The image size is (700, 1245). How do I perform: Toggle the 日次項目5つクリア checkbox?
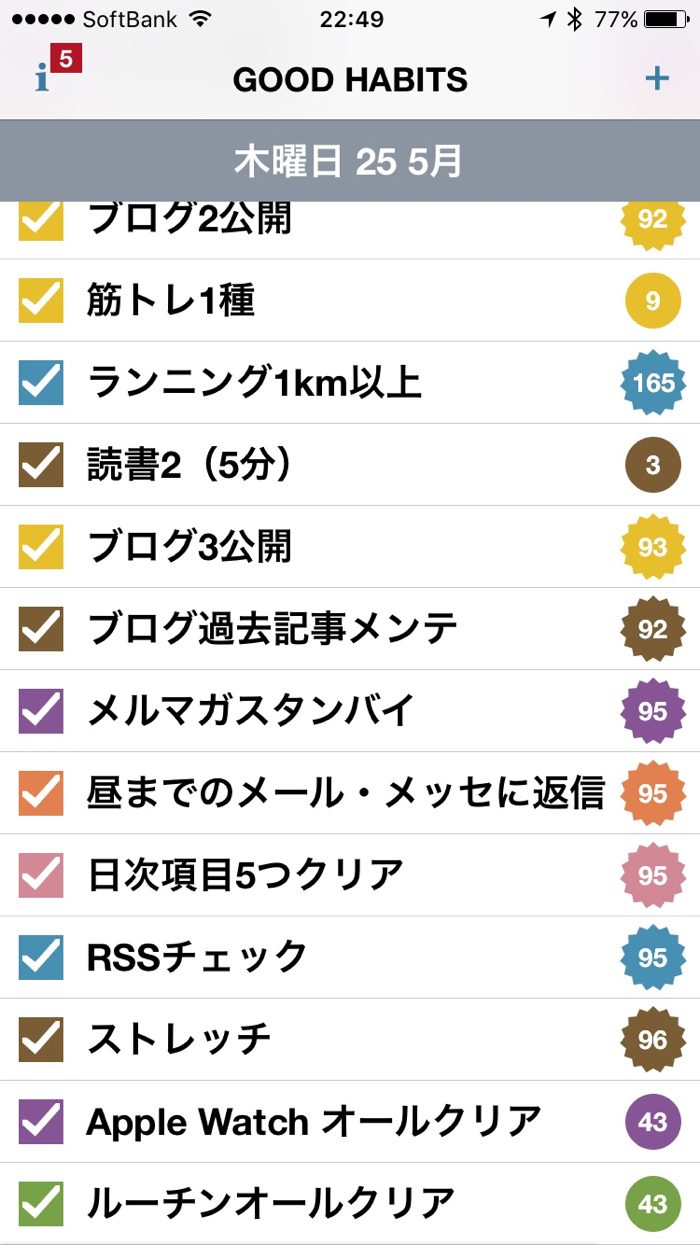tap(41, 875)
